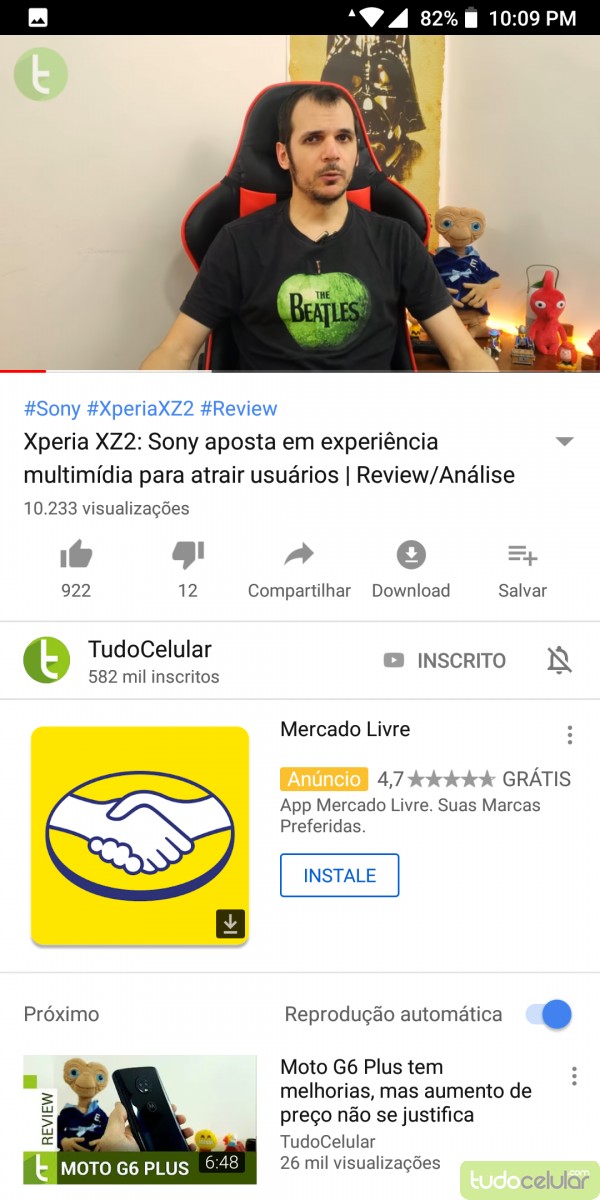Image resolution: width=600 pixels, height=1200 pixels.
Task: Play the Moto G6 Plus review video
Action: [140, 1119]
